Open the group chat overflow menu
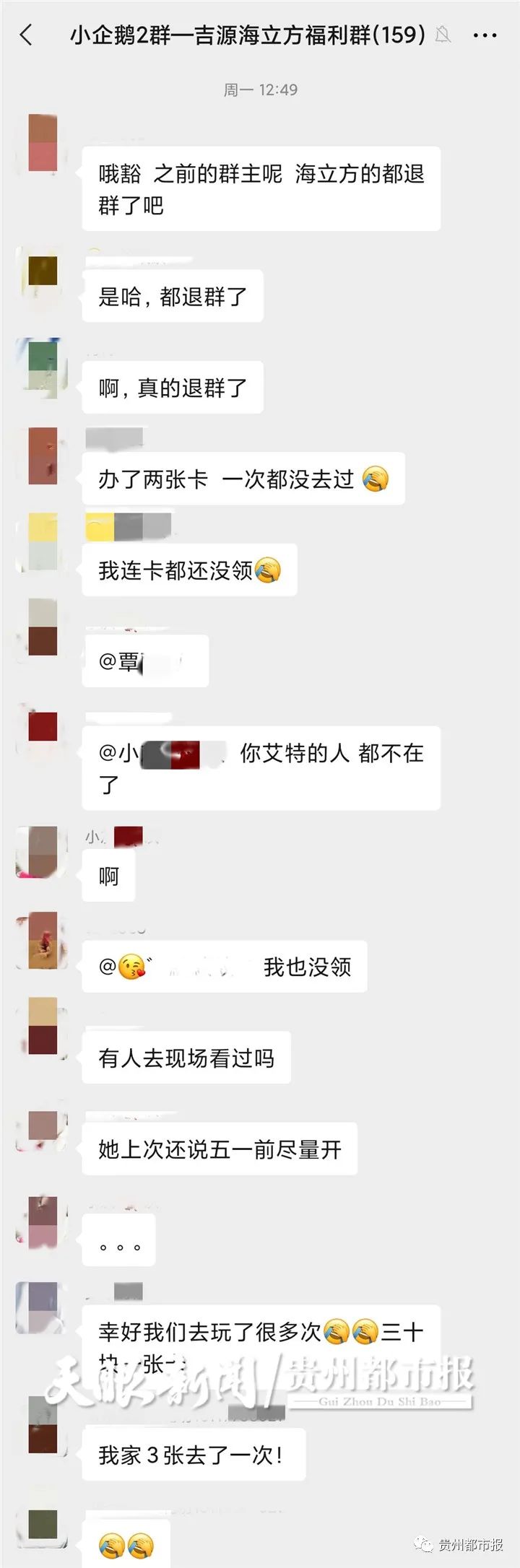520x1568 pixels. click(485, 35)
